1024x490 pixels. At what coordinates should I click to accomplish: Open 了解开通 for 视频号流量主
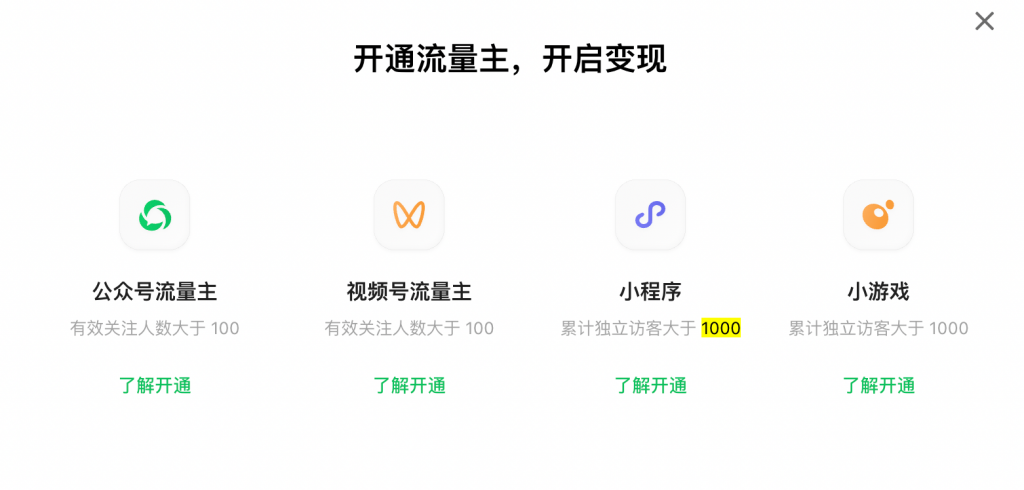point(409,385)
